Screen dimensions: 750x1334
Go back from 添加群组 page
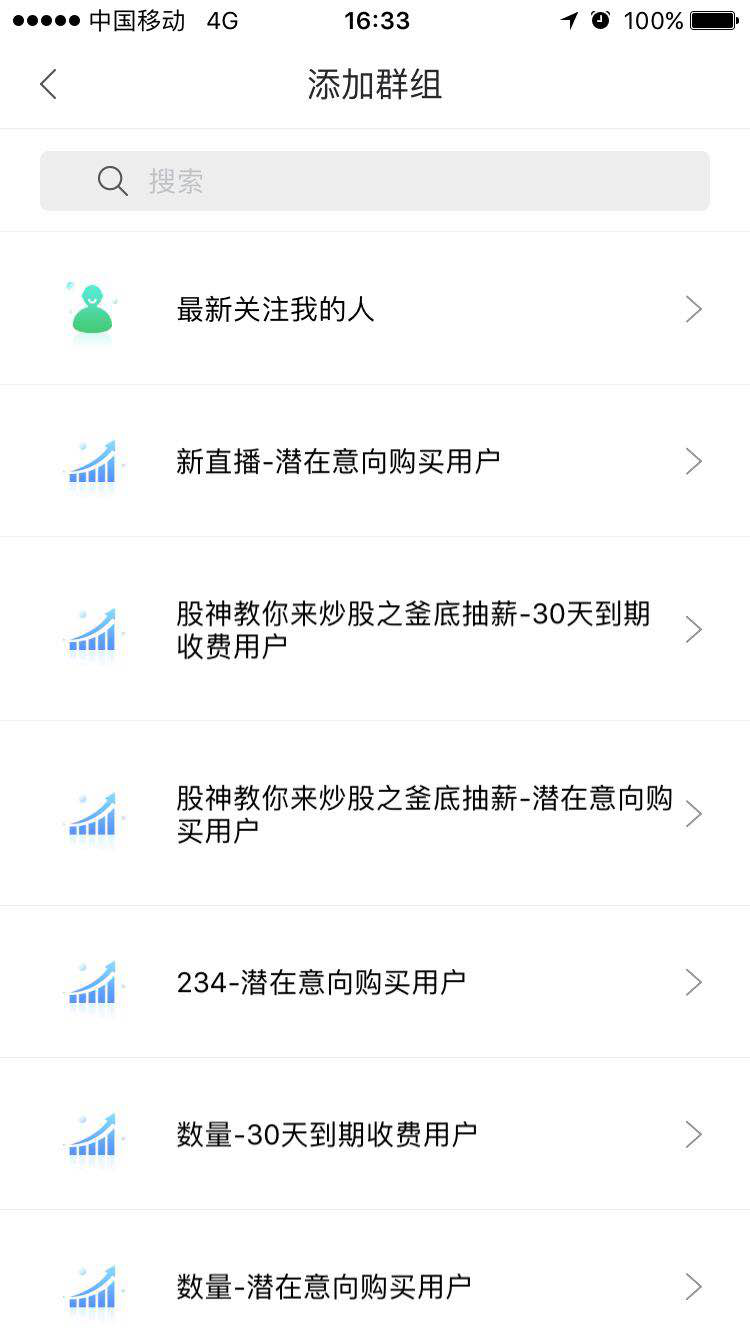[x=48, y=84]
